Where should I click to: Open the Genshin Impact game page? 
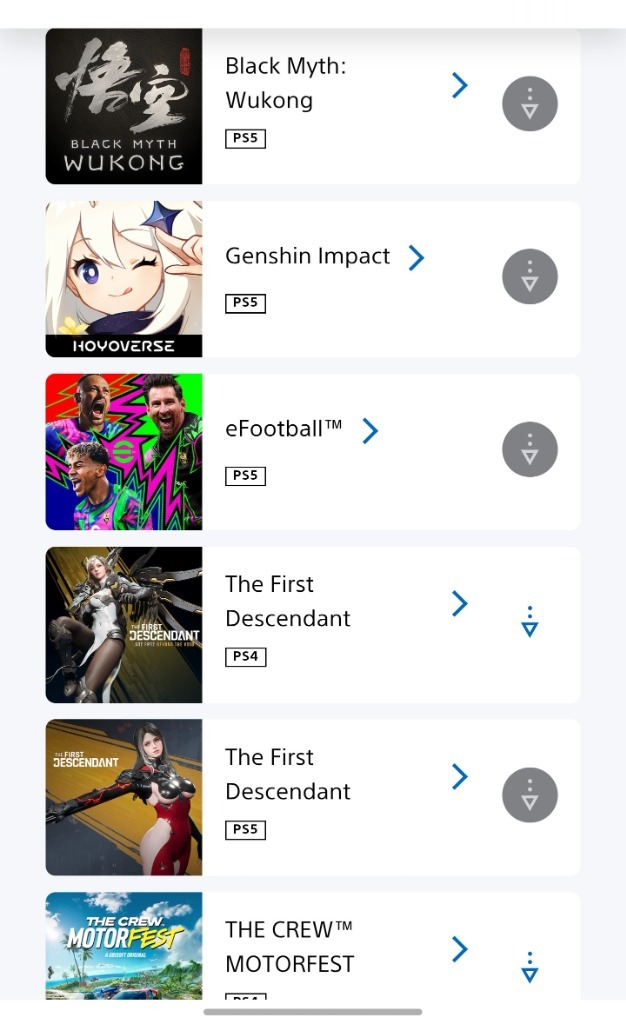click(x=416, y=258)
